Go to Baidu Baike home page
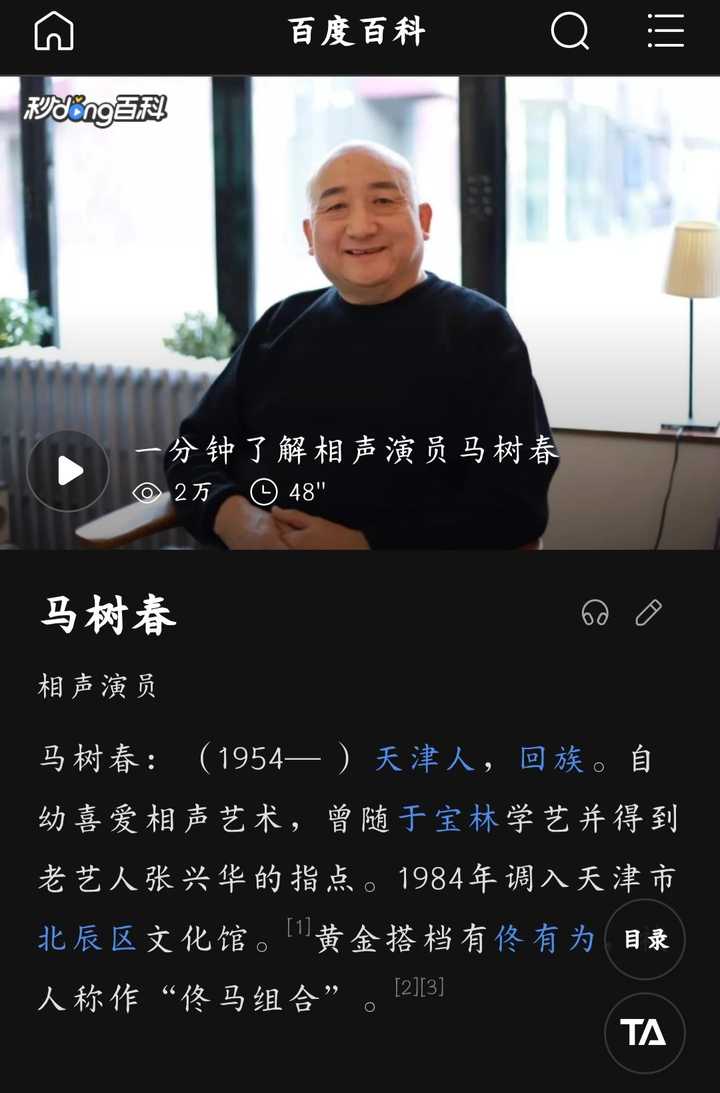 [54, 32]
